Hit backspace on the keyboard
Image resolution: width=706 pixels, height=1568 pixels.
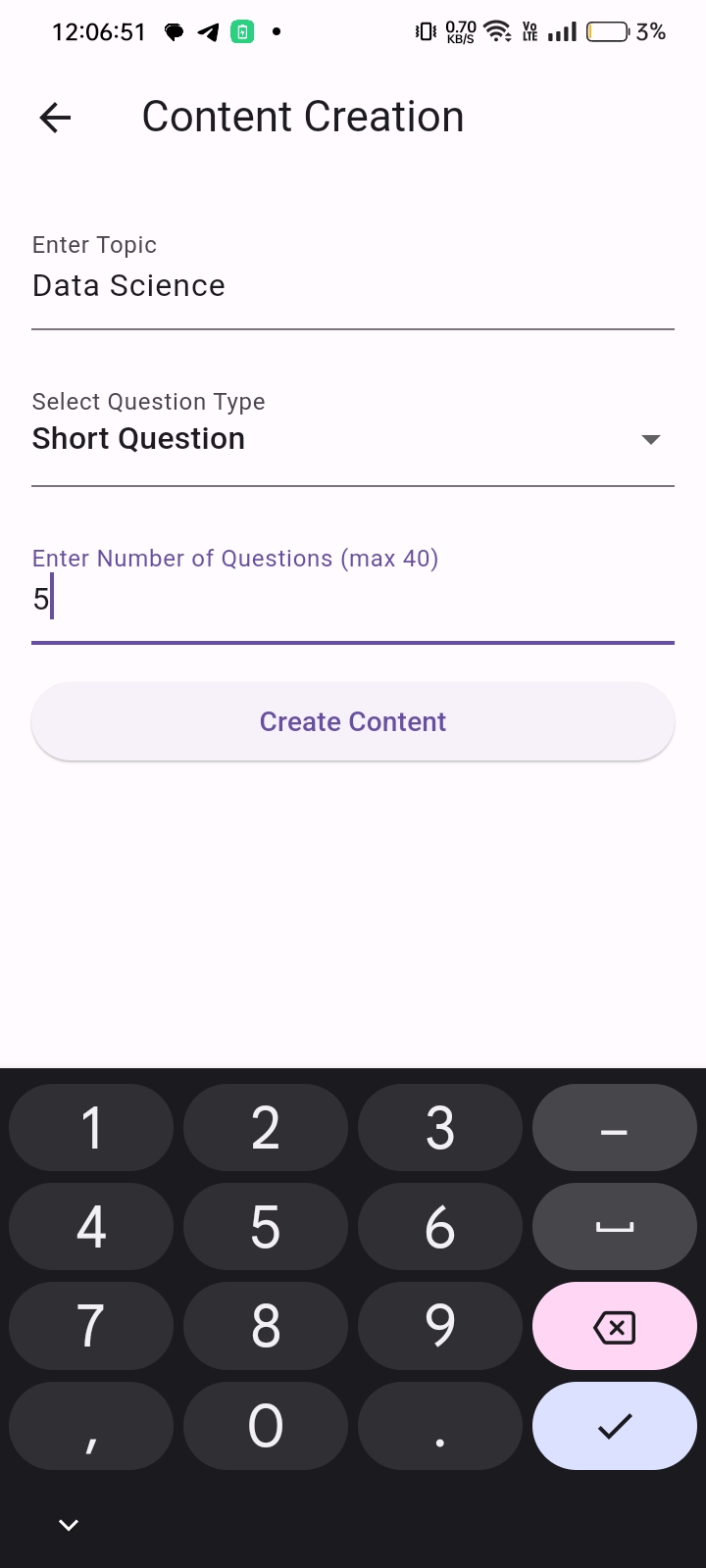[615, 1326]
